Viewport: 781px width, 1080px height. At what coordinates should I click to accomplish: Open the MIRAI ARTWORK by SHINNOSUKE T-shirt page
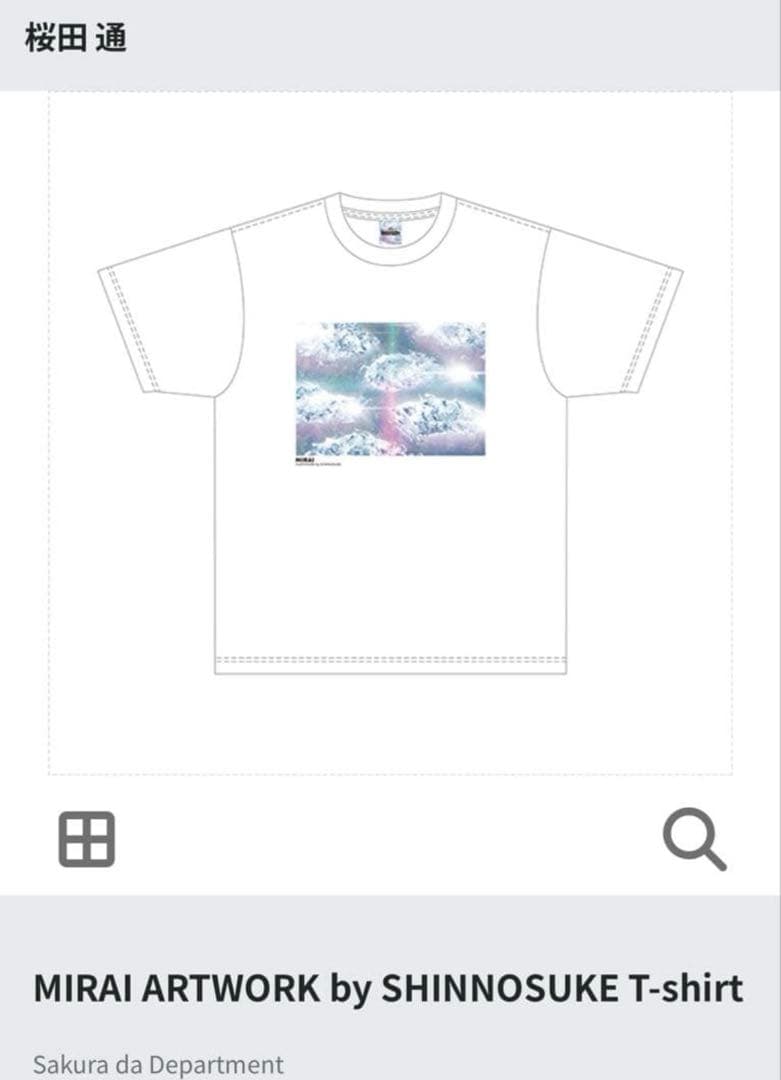pos(390,988)
